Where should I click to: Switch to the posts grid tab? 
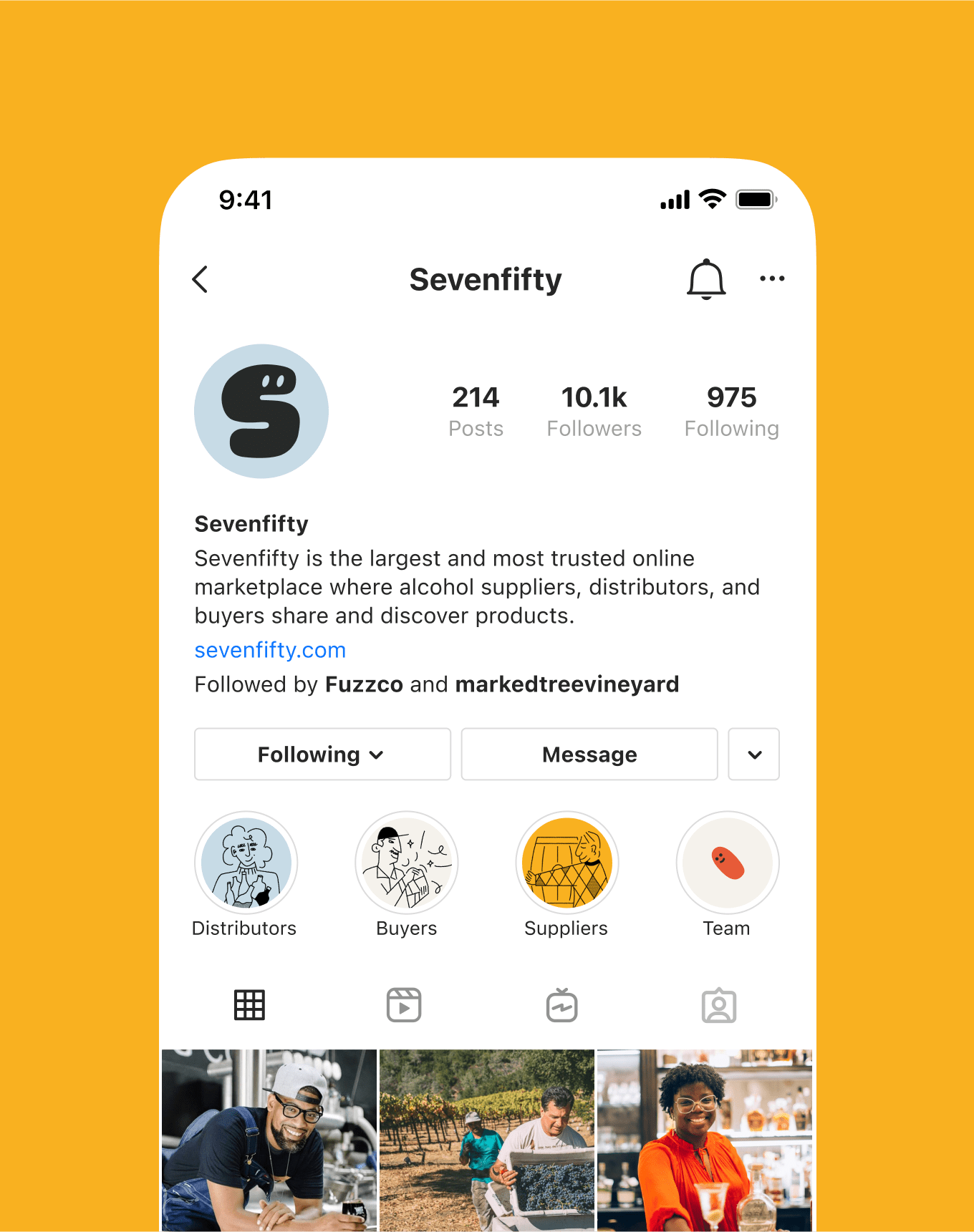(249, 1006)
